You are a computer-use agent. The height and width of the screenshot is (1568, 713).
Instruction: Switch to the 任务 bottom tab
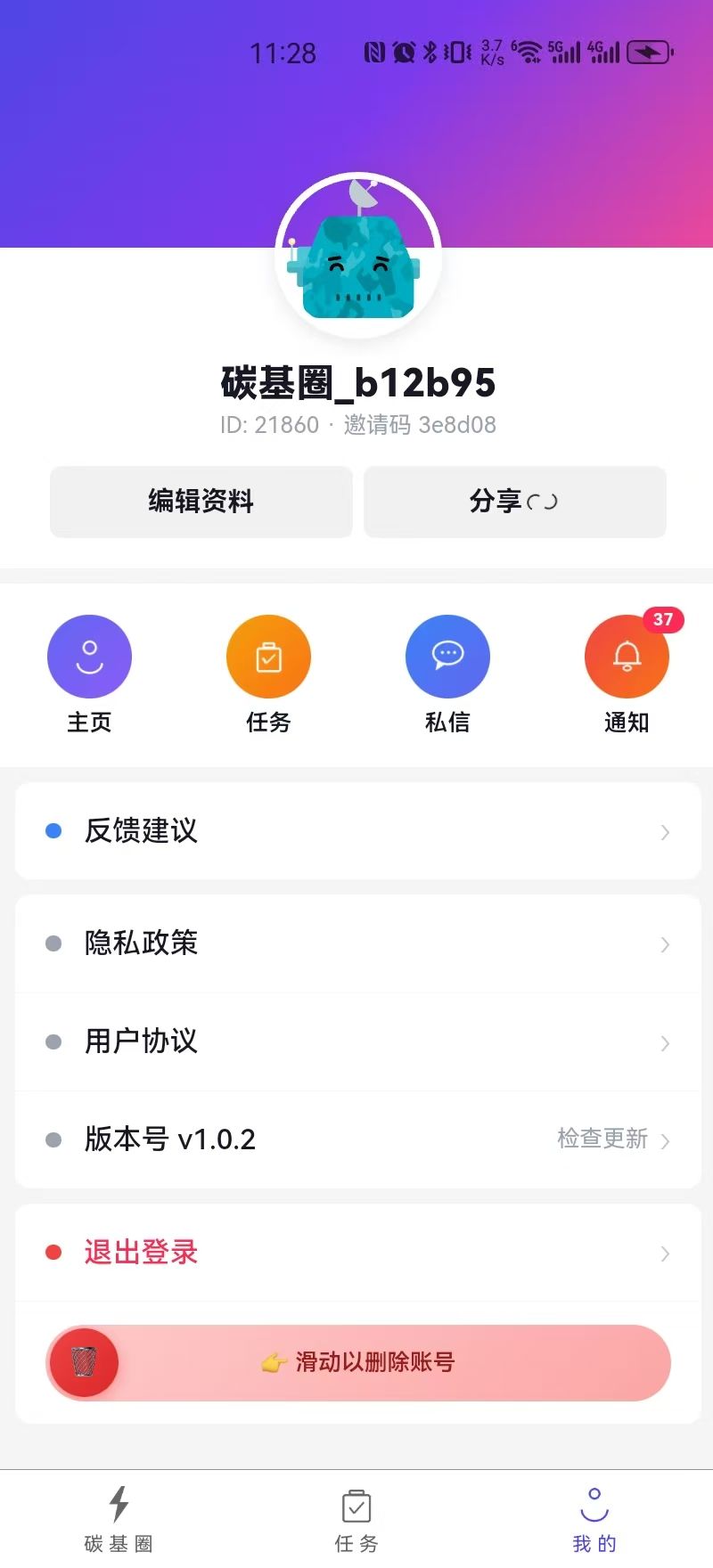tap(356, 1519)
